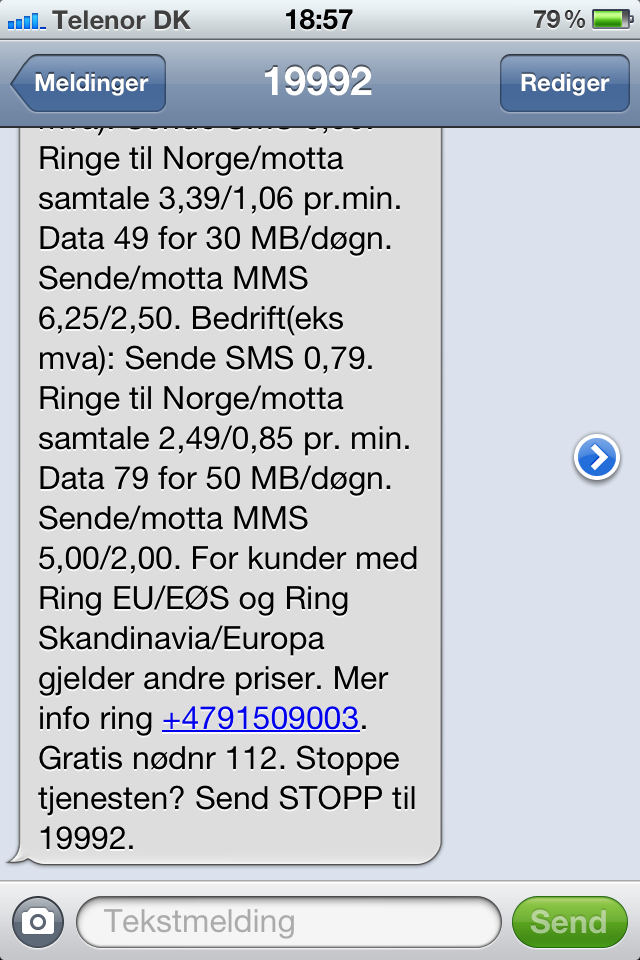Focus the Tekstmelding input field
This screenshot has height=960, width=640.
(288, 921)
